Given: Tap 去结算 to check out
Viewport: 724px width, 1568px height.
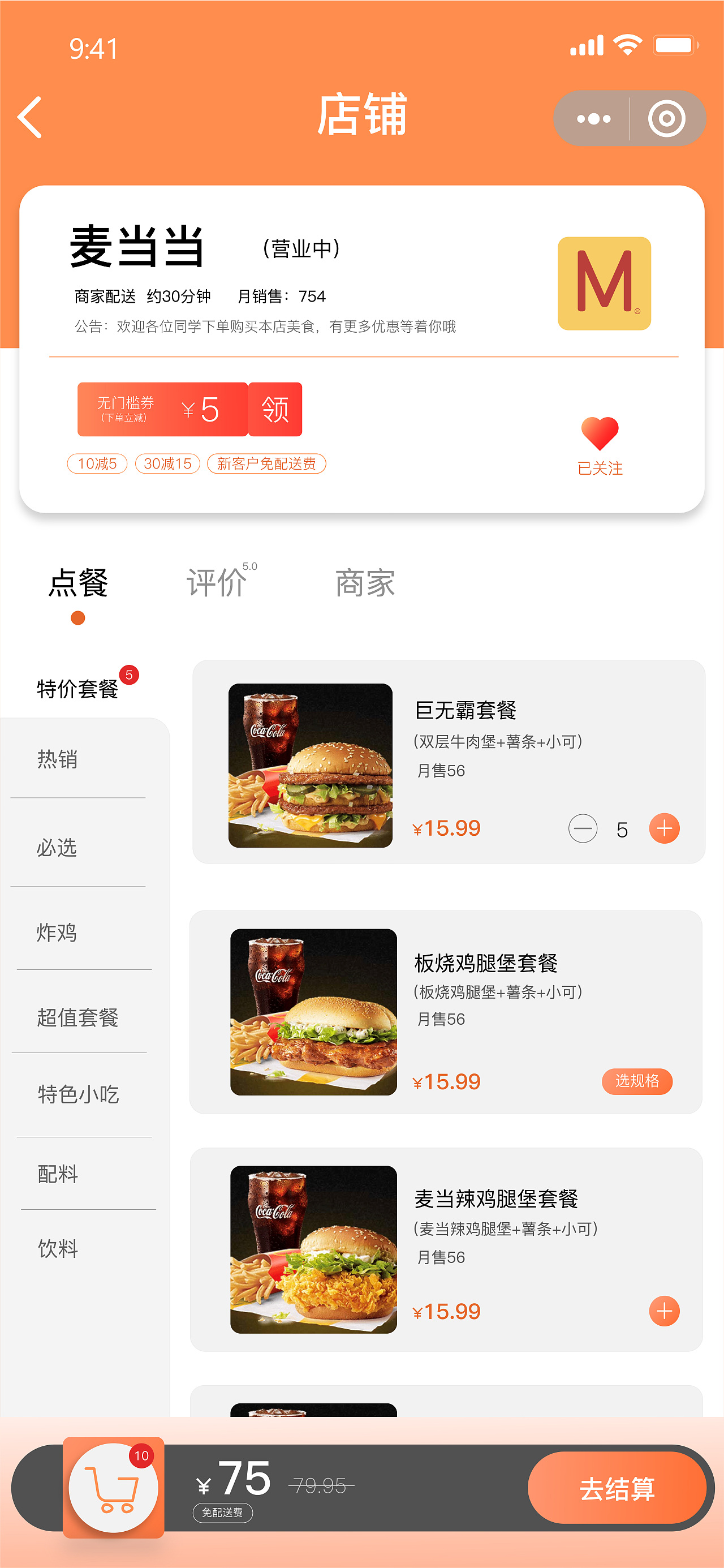Looking at the screenshot, I should 618,1490.
